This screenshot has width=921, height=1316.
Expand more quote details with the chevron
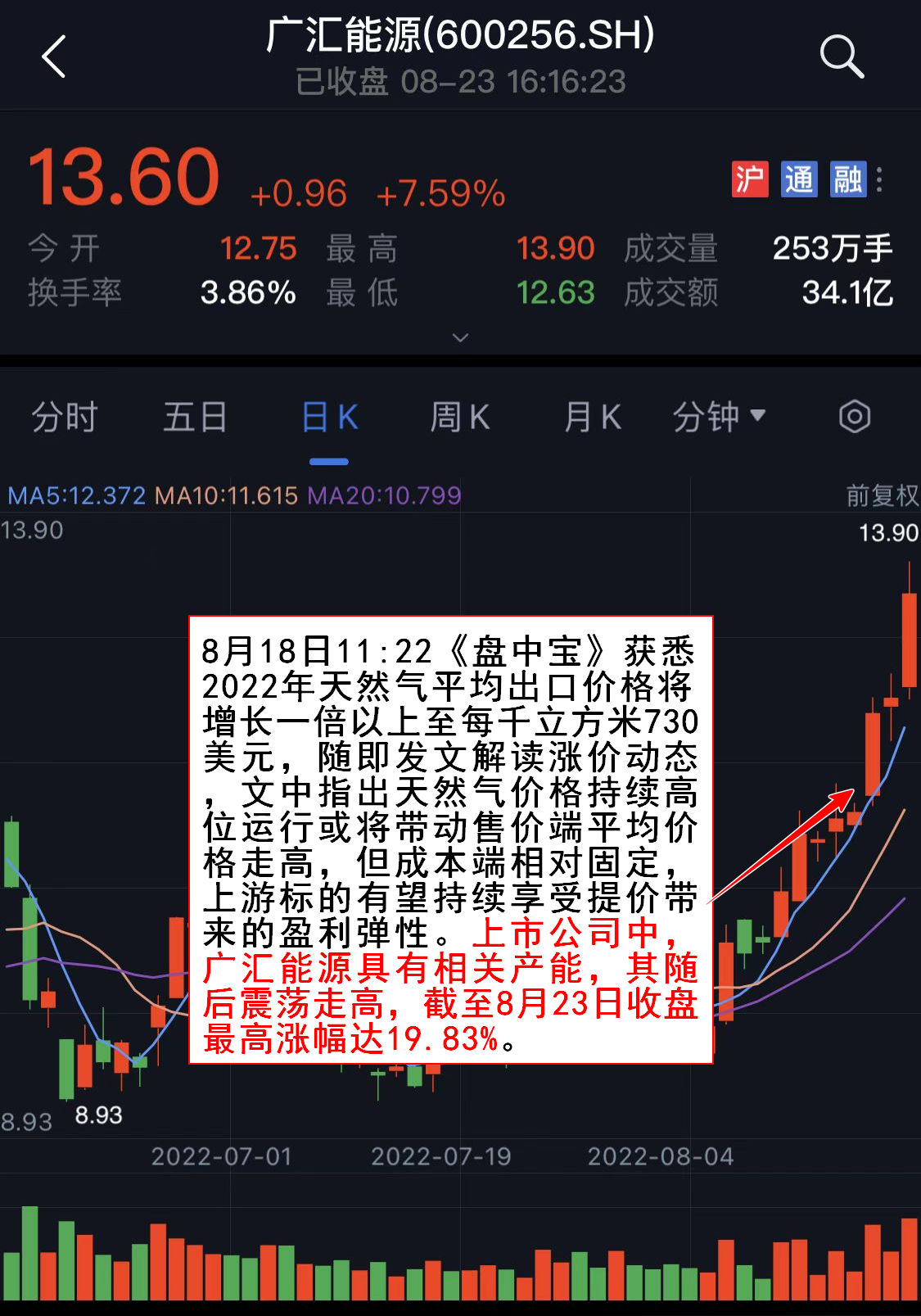pos(461,337)
